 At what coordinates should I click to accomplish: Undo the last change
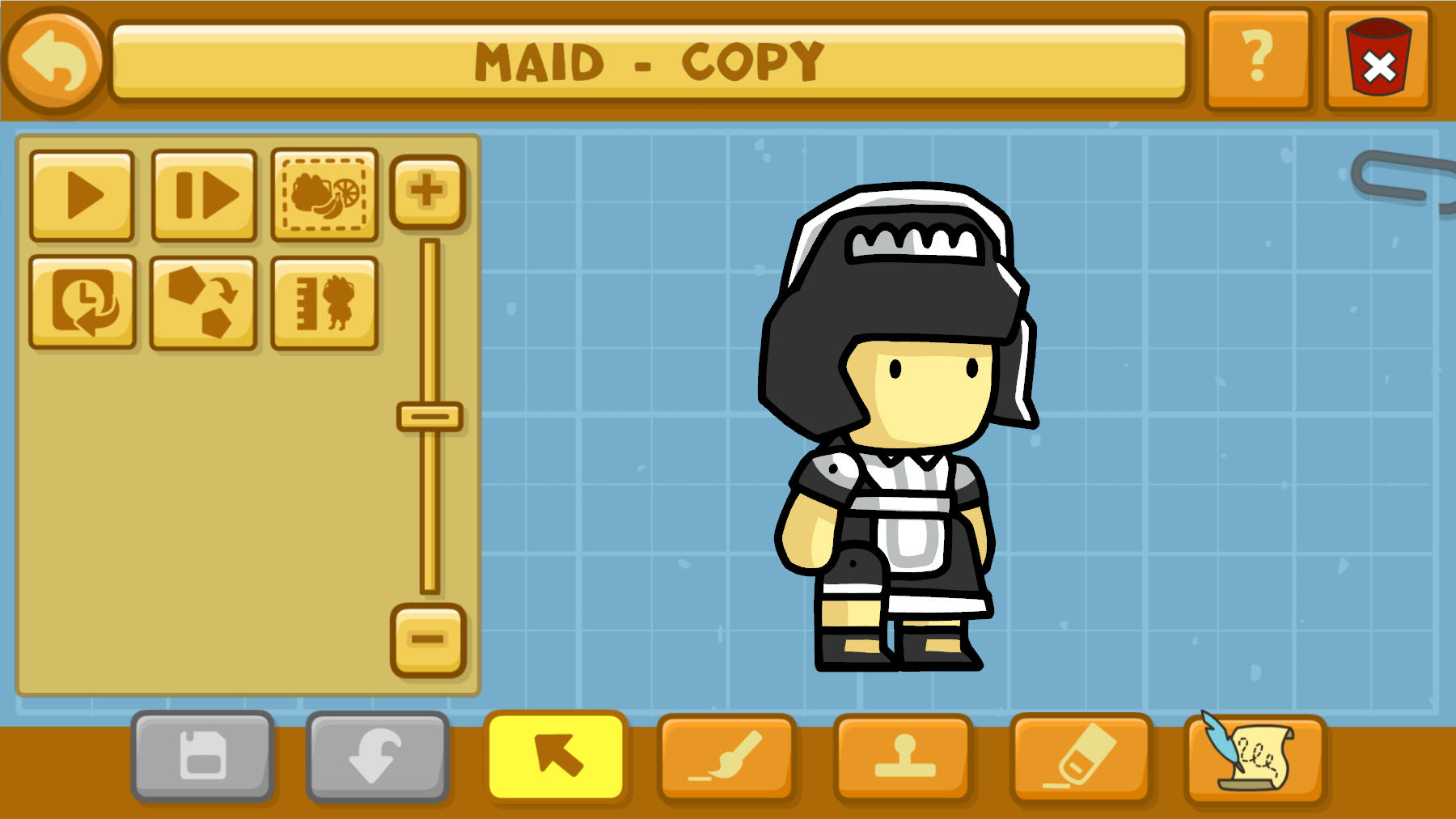click(x=377, y=756)
